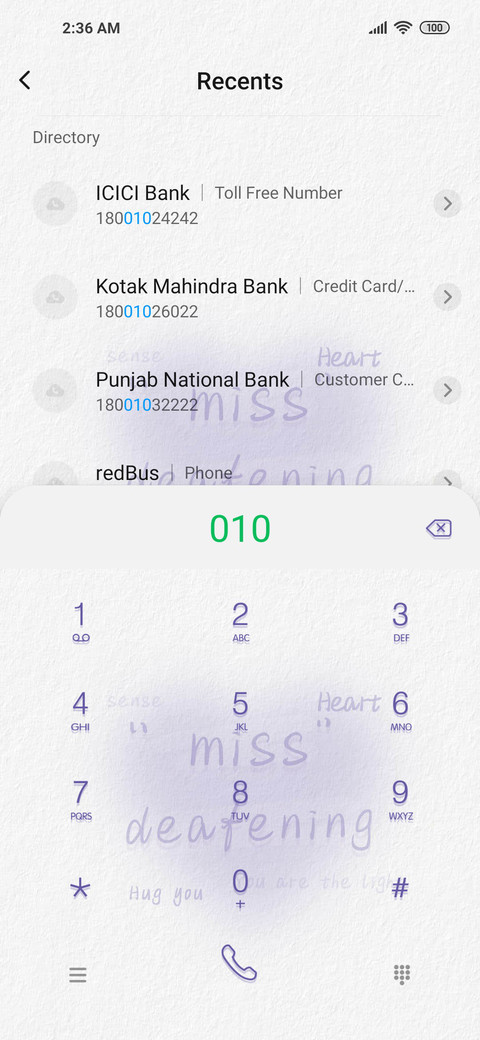Tap keypad number 3 DEF

coord(400,621)
